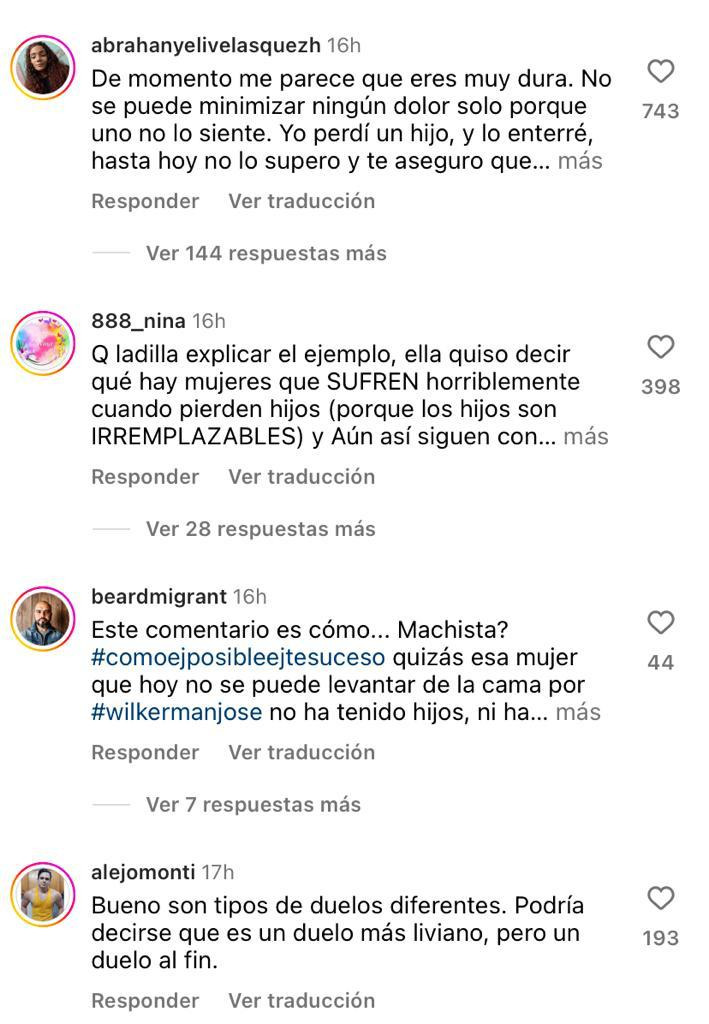Expand the 28 more replies
Image resolution: width=709 pixels, height=1024 pixels.
[260, 529]
